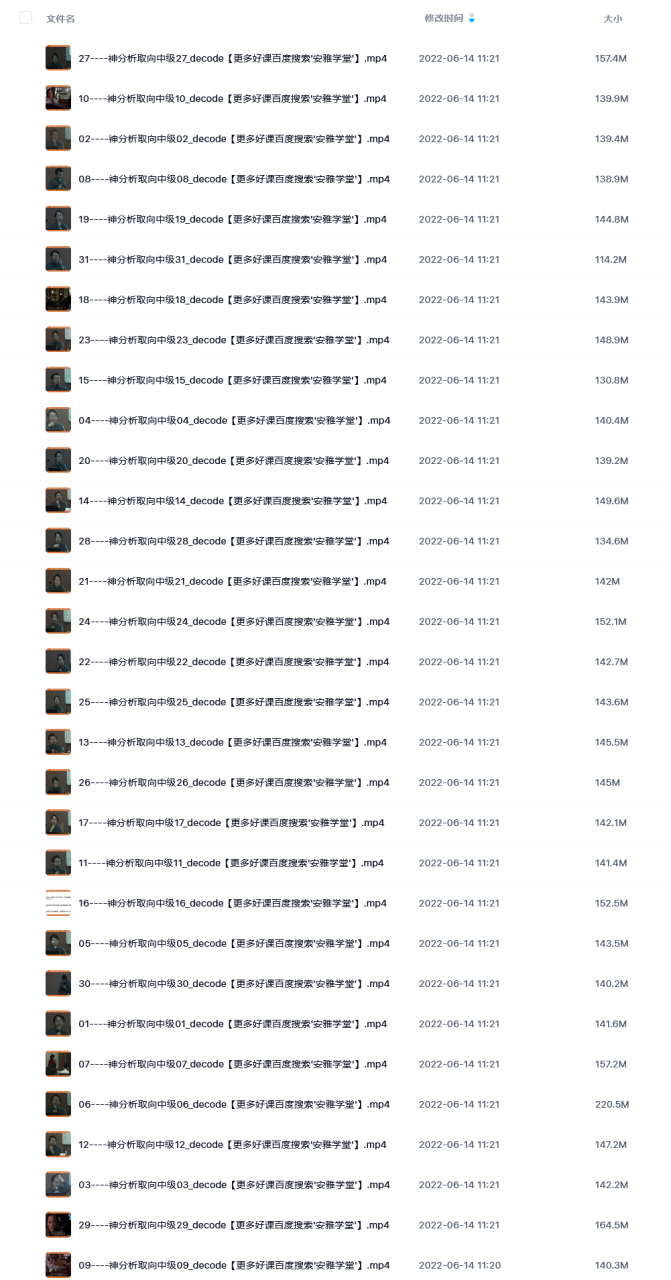Play video 01----神分析取向中级01_decode
The width and height of the screenshot is (671, 1280).
click(x=233, y=1024)
